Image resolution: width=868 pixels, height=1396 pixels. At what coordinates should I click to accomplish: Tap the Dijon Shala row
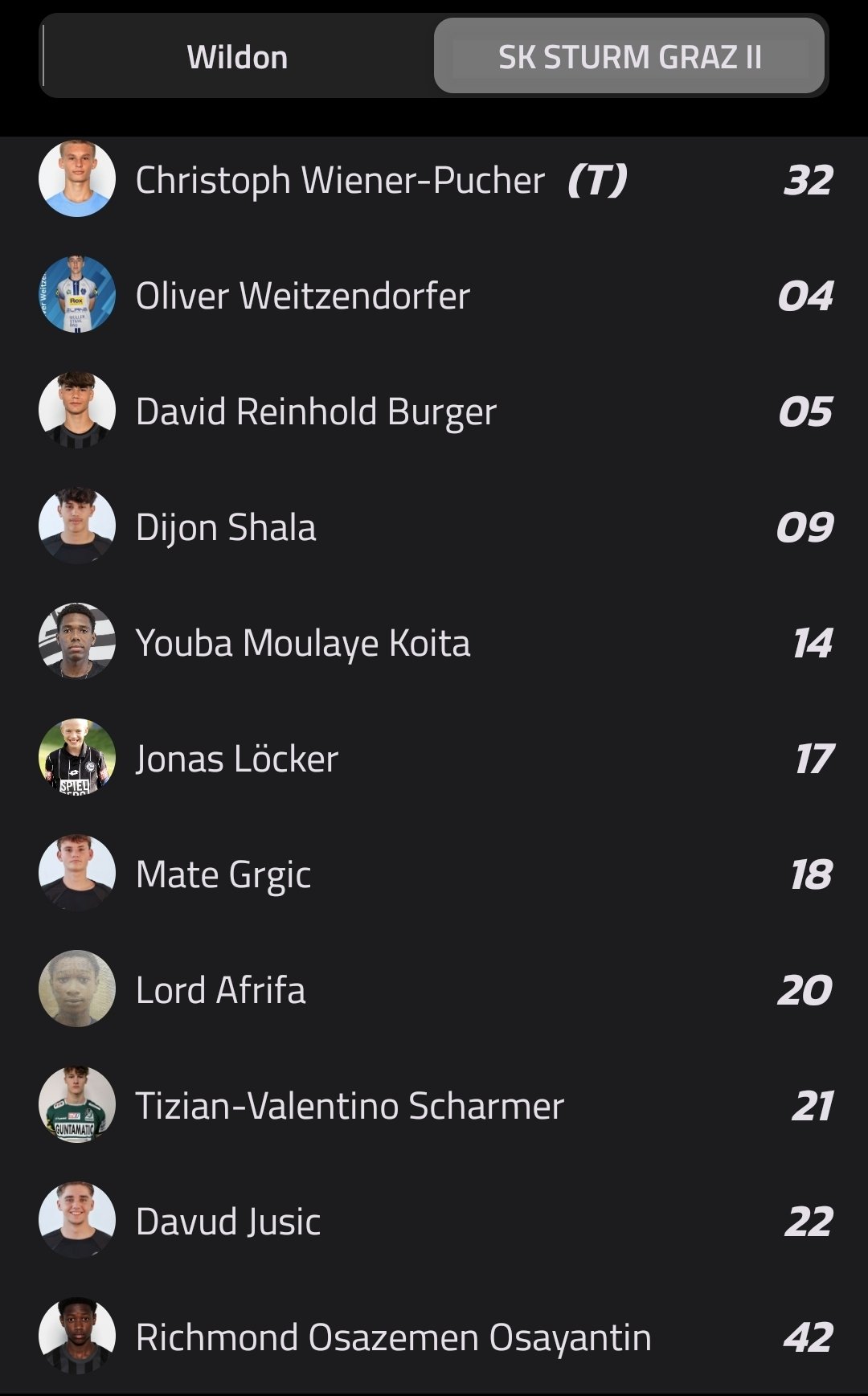(434, 526)
